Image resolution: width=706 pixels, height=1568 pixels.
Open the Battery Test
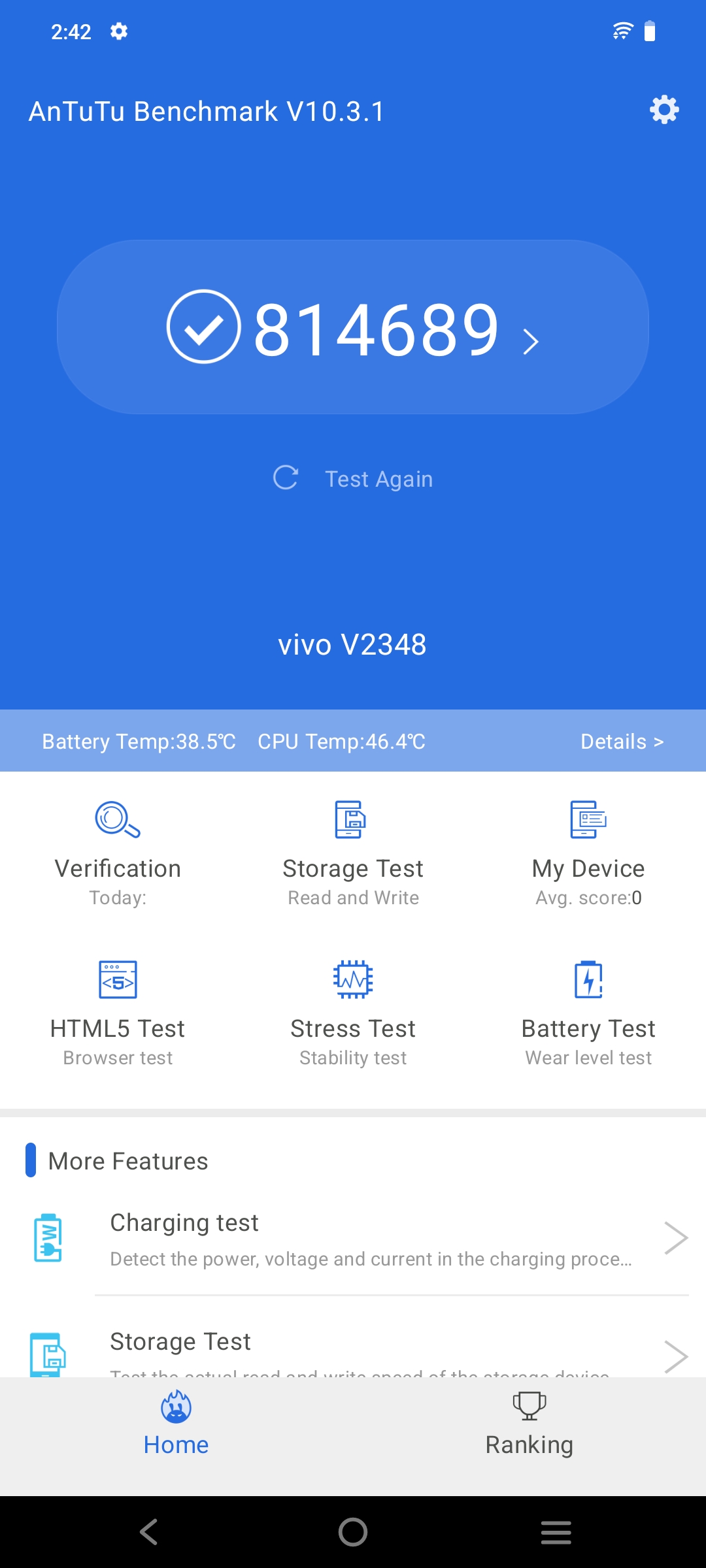(x=588, y=1014)
